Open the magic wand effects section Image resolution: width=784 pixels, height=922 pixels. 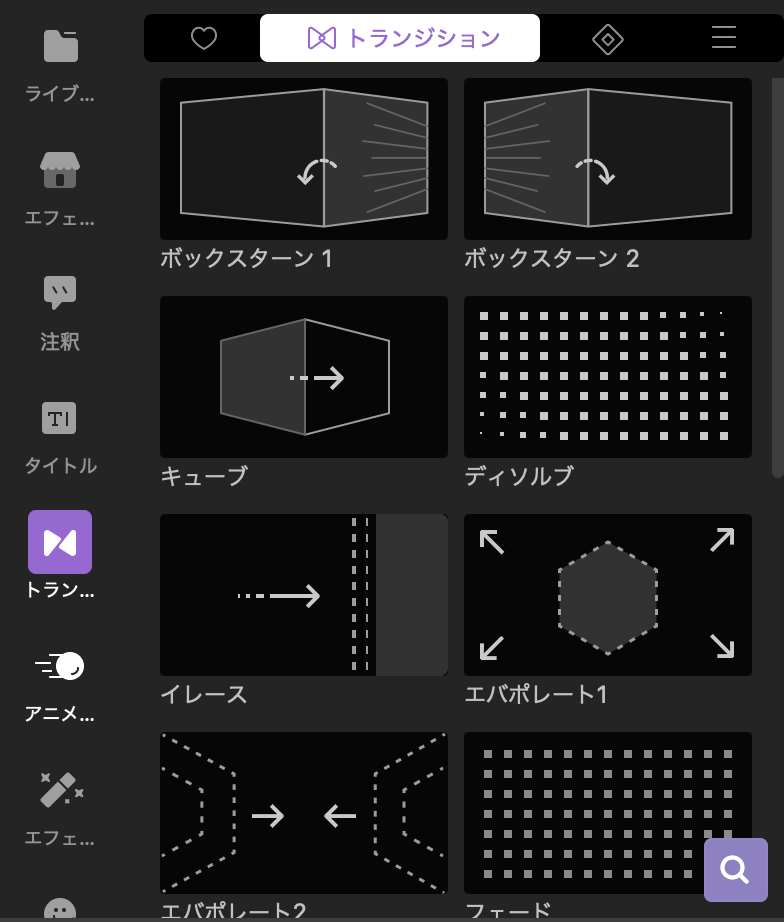point(60,806)
